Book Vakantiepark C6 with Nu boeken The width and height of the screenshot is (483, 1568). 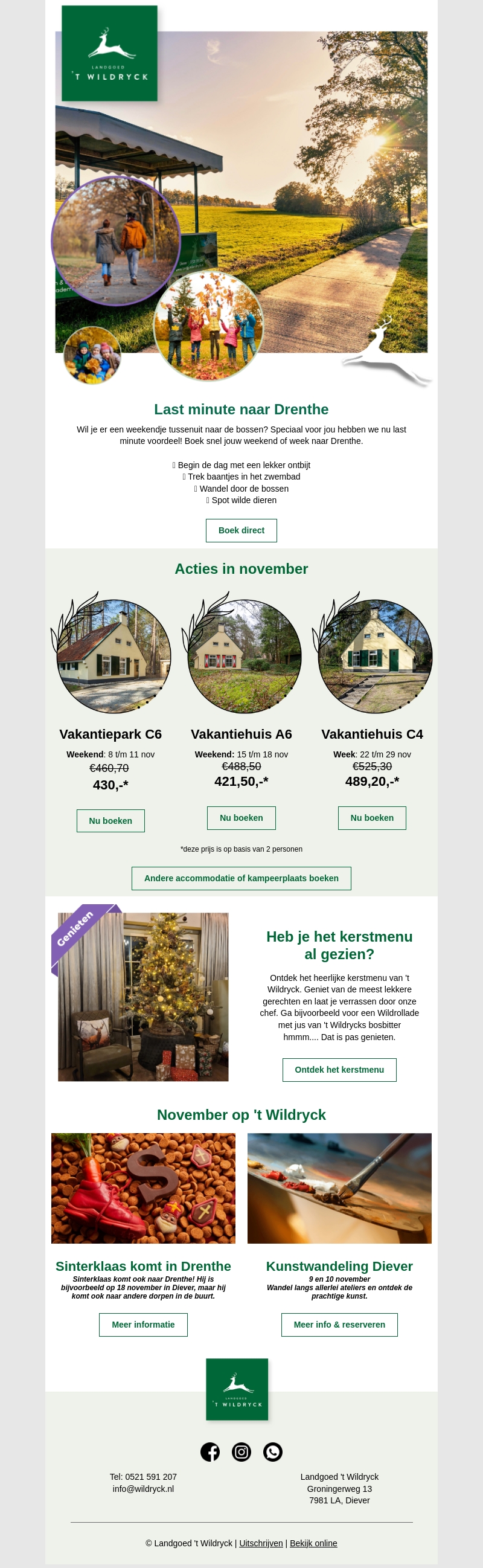coord(110,820)
